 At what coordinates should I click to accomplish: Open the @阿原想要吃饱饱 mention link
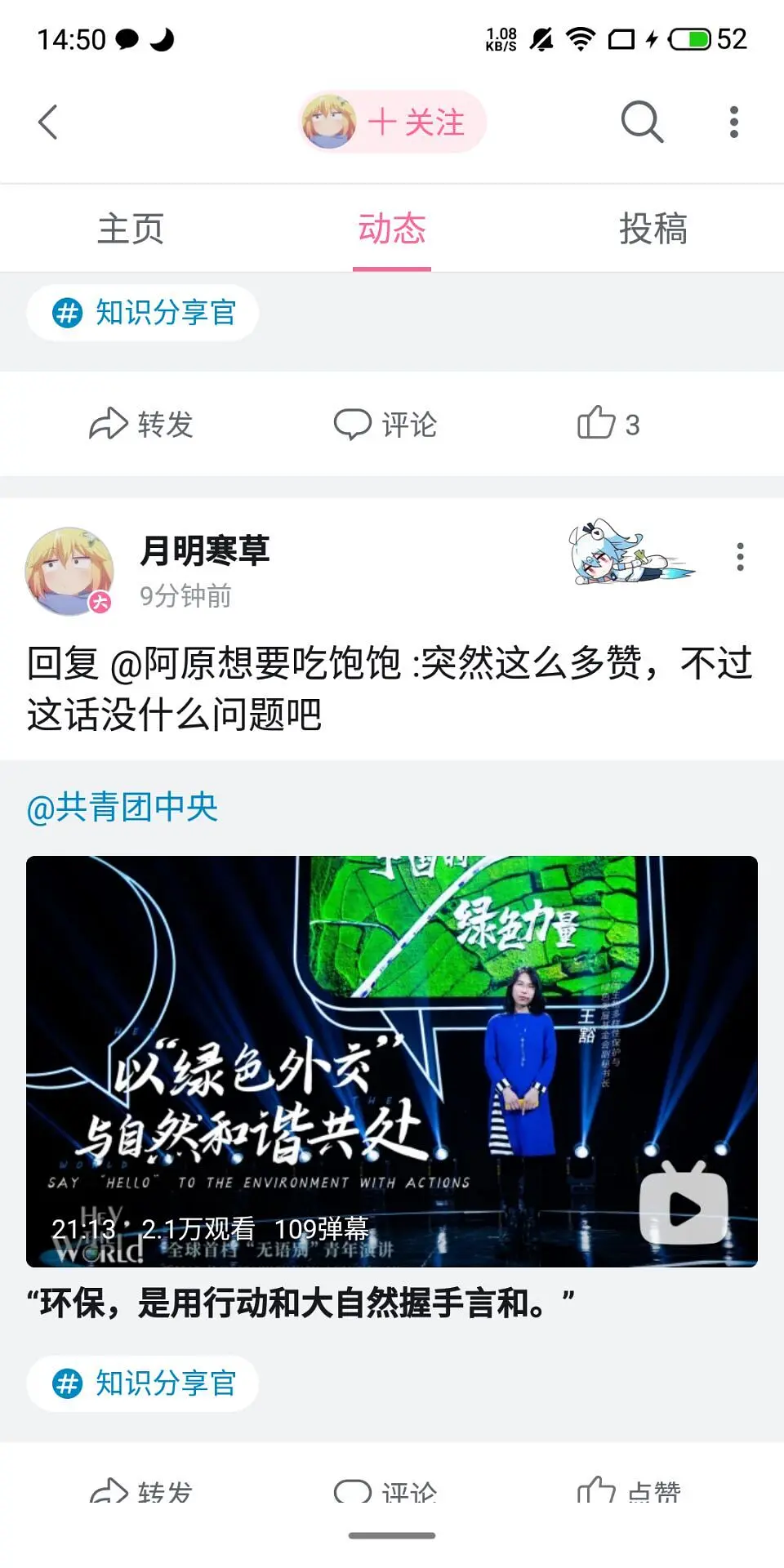point(255,663)
